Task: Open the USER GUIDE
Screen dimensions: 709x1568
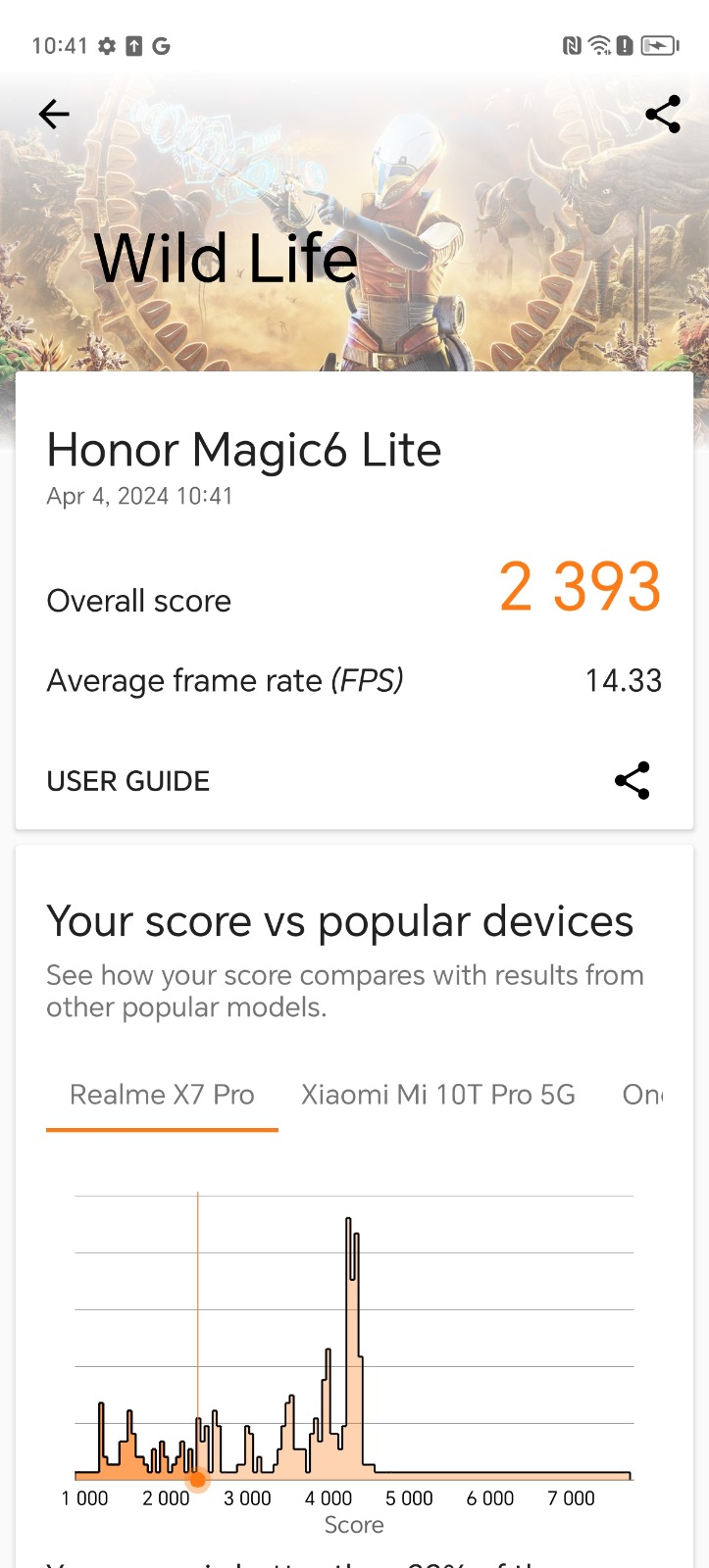Action: pos(128,781)
